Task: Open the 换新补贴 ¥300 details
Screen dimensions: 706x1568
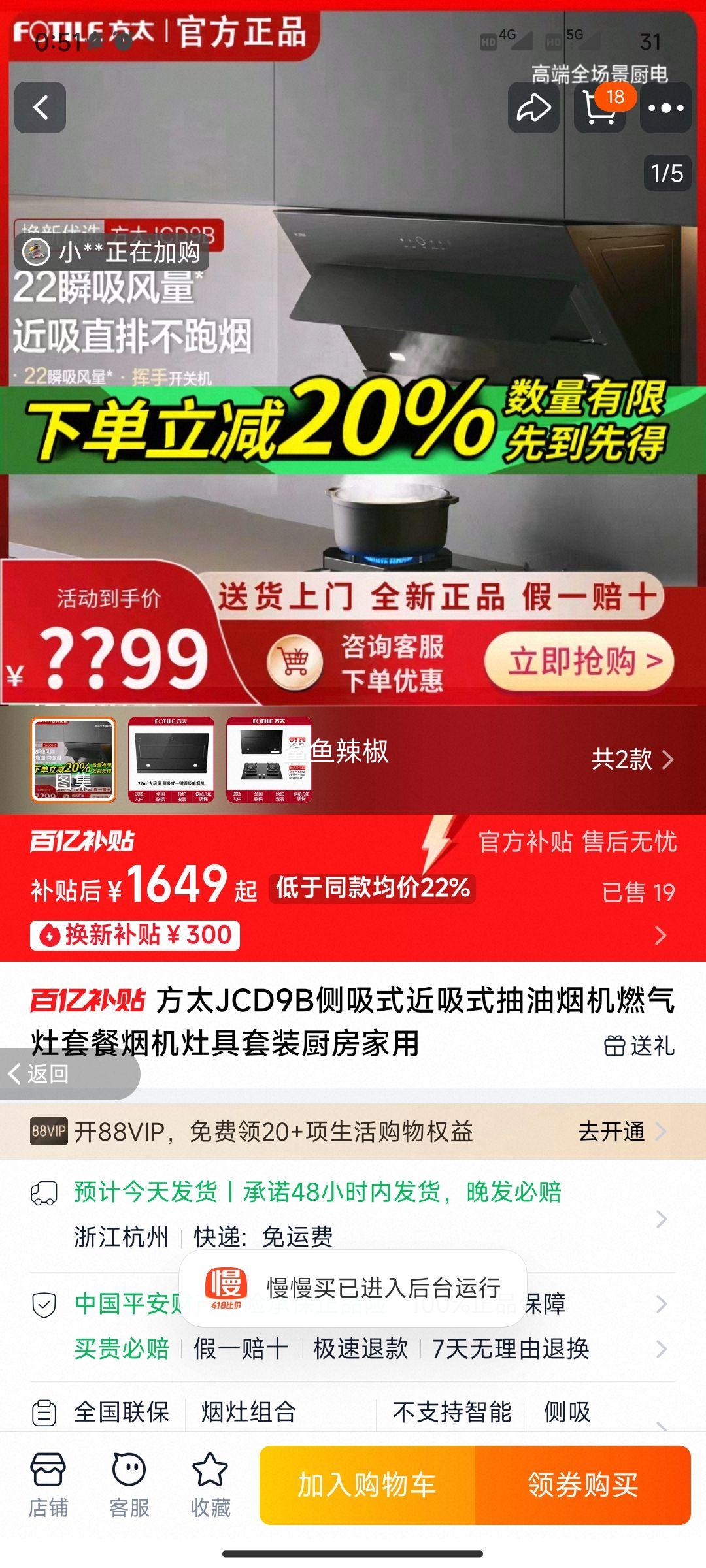Action: 135,935
